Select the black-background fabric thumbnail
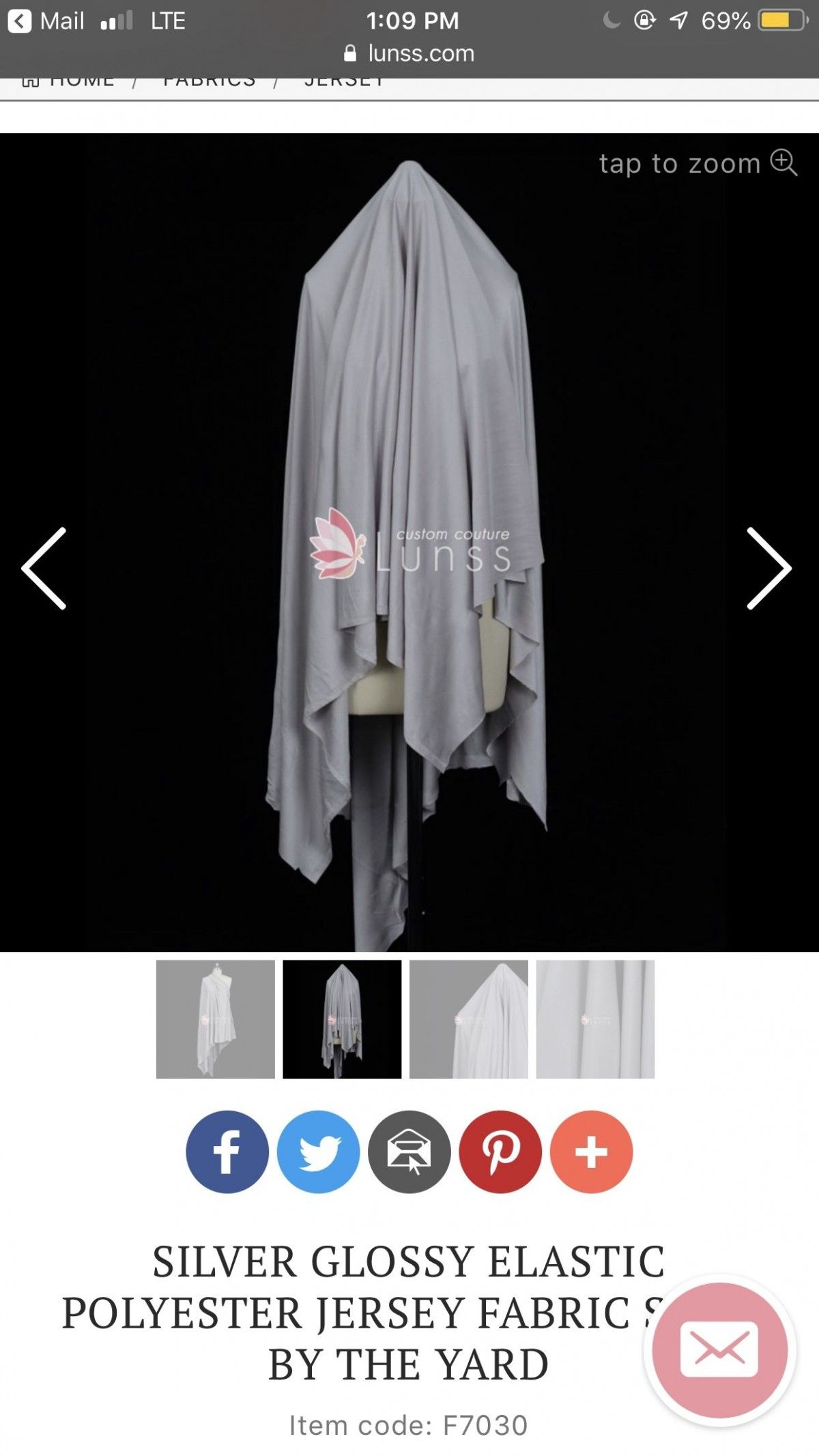Viewport: 819px width, 1456px height. pos(342,1019)
